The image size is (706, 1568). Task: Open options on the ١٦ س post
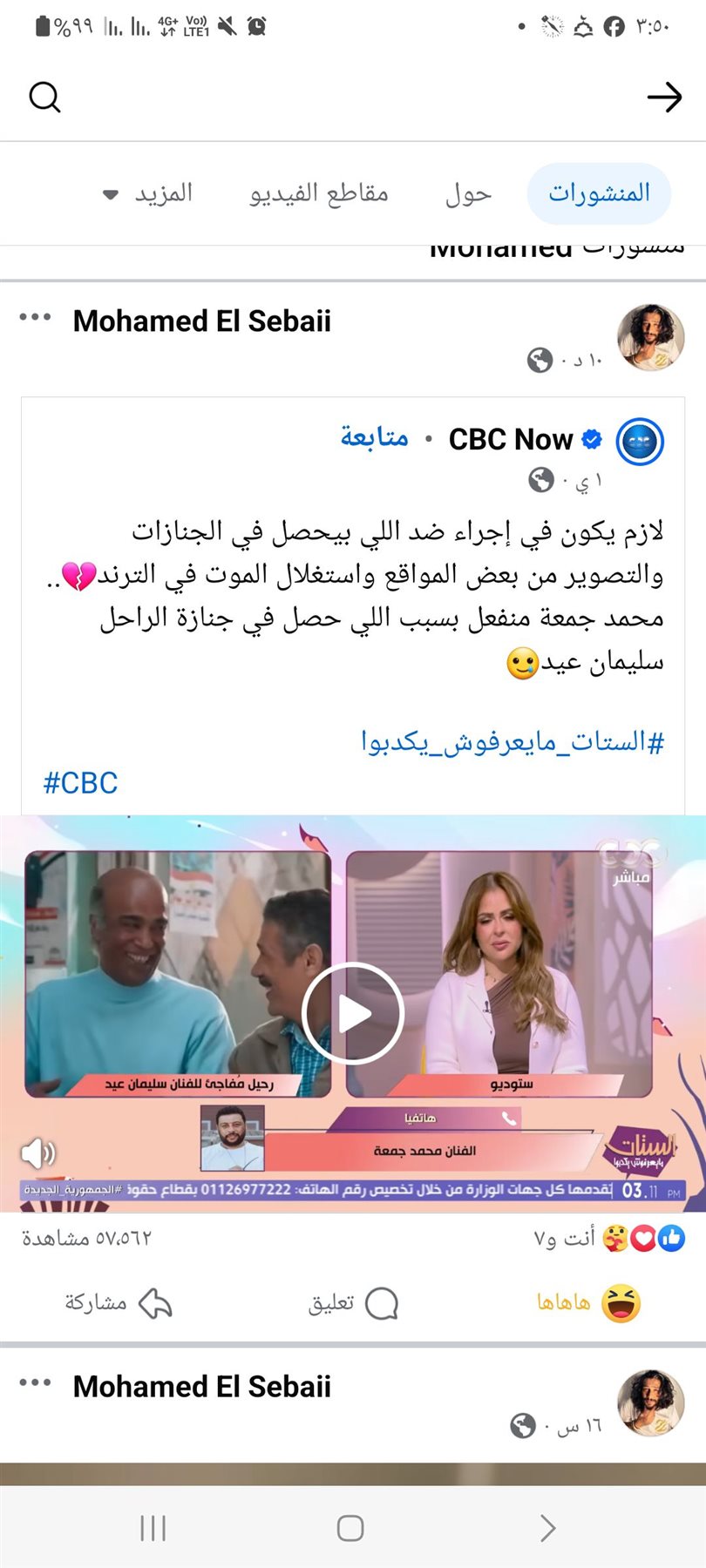pos(35,1383)
